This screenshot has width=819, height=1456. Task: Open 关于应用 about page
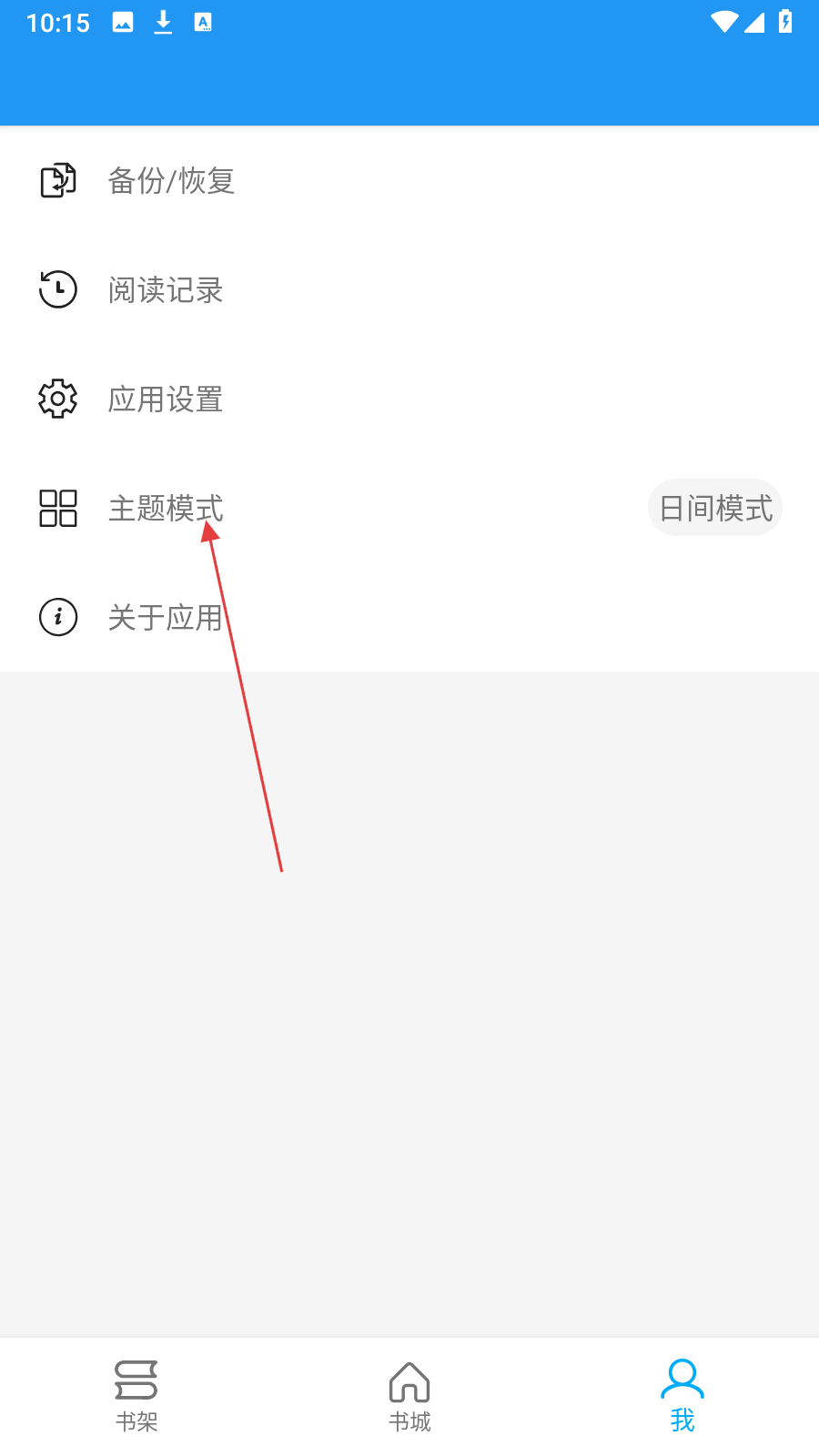tap(409, 617)
